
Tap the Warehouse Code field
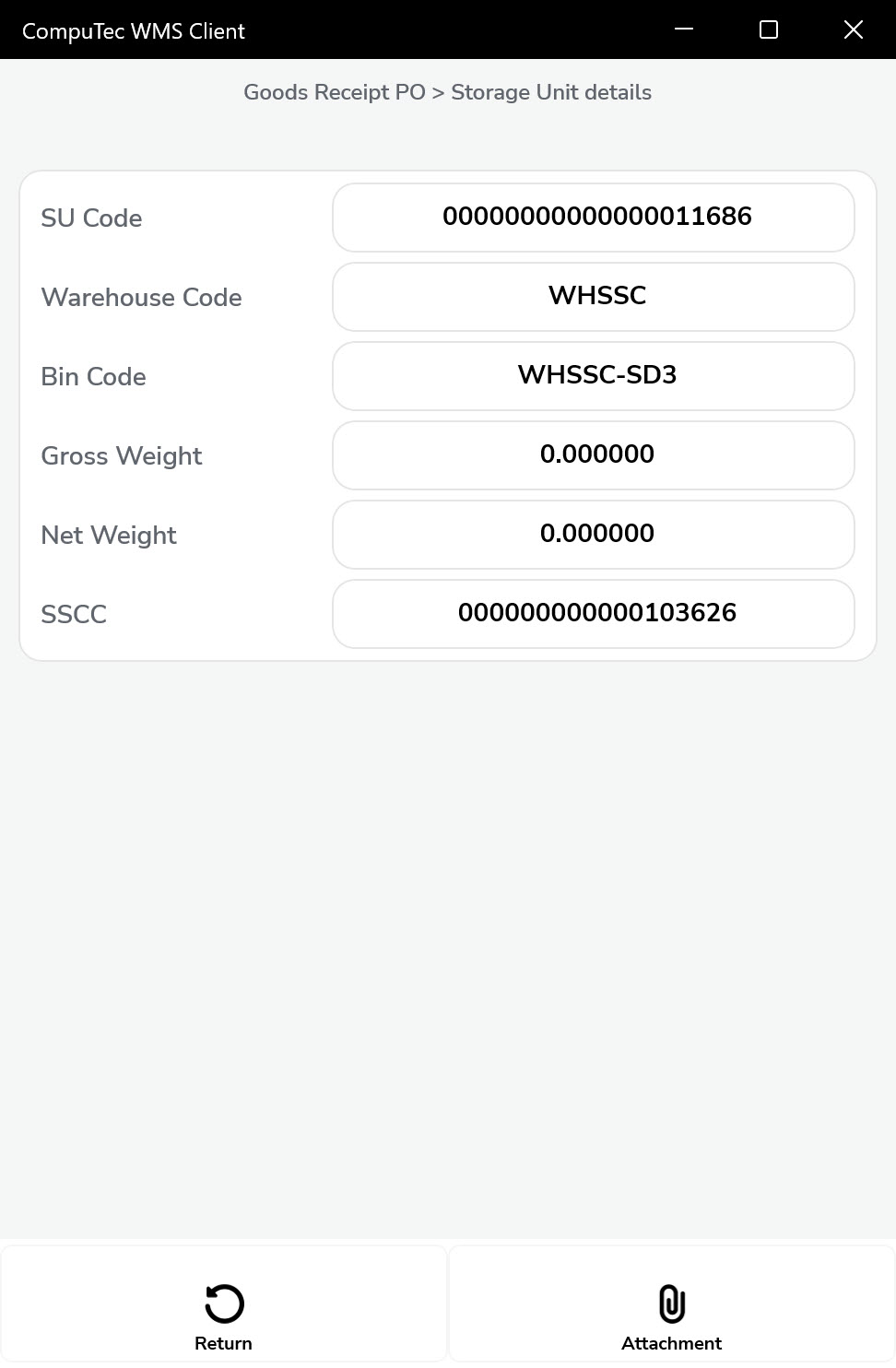coord(593,297)
